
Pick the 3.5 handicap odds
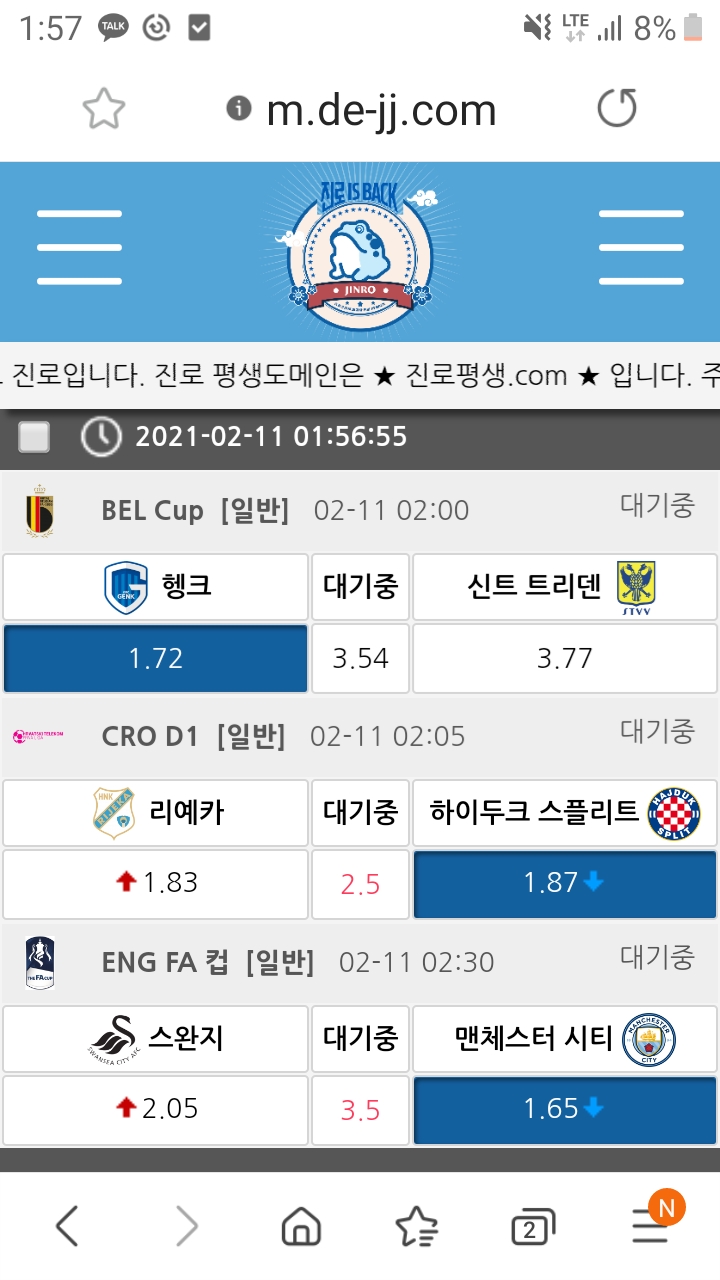click(360, 1110)
